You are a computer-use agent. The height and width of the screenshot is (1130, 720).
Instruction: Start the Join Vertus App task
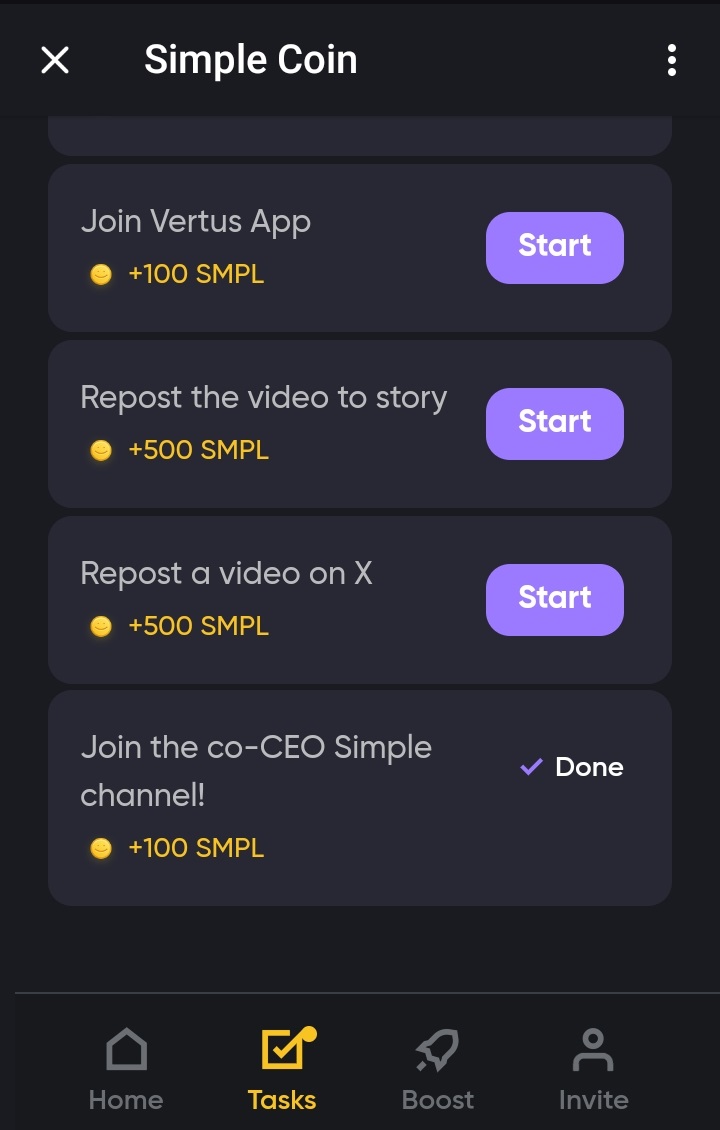coord(554,247)
